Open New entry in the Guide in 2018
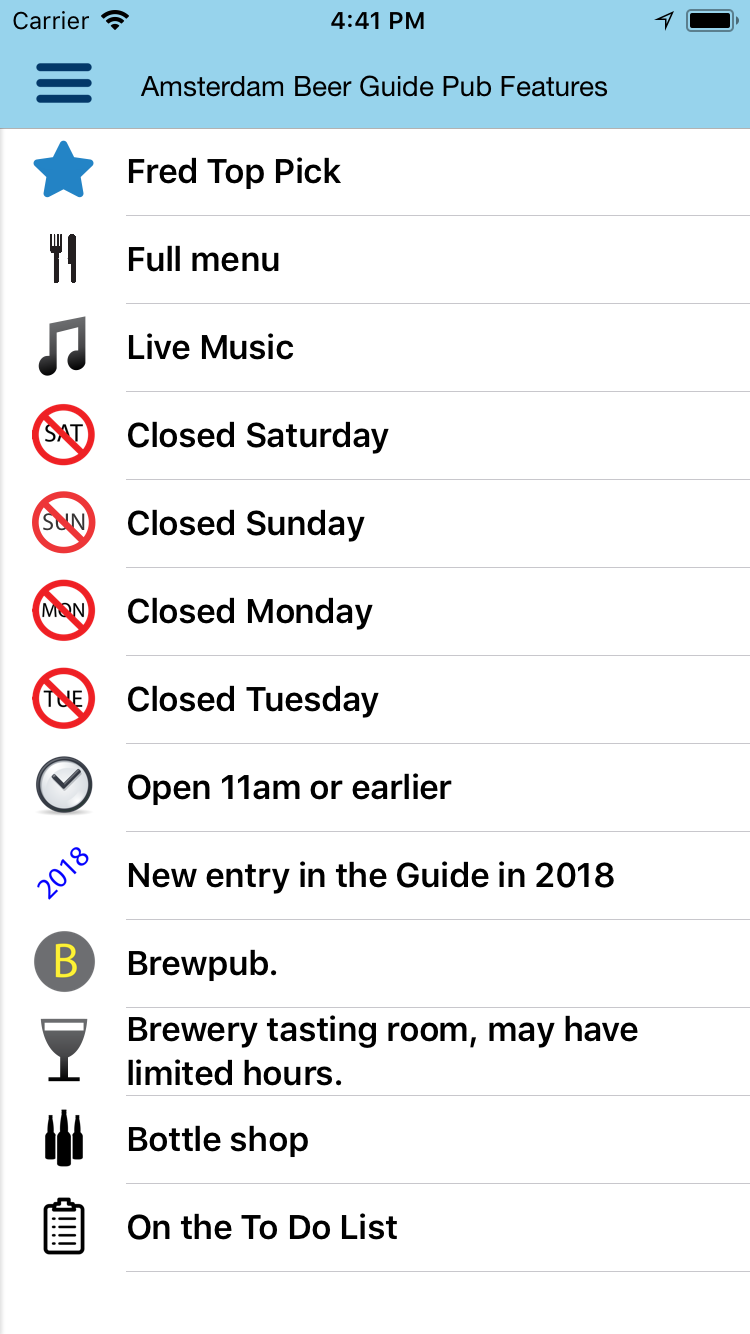 click(375, 876)
